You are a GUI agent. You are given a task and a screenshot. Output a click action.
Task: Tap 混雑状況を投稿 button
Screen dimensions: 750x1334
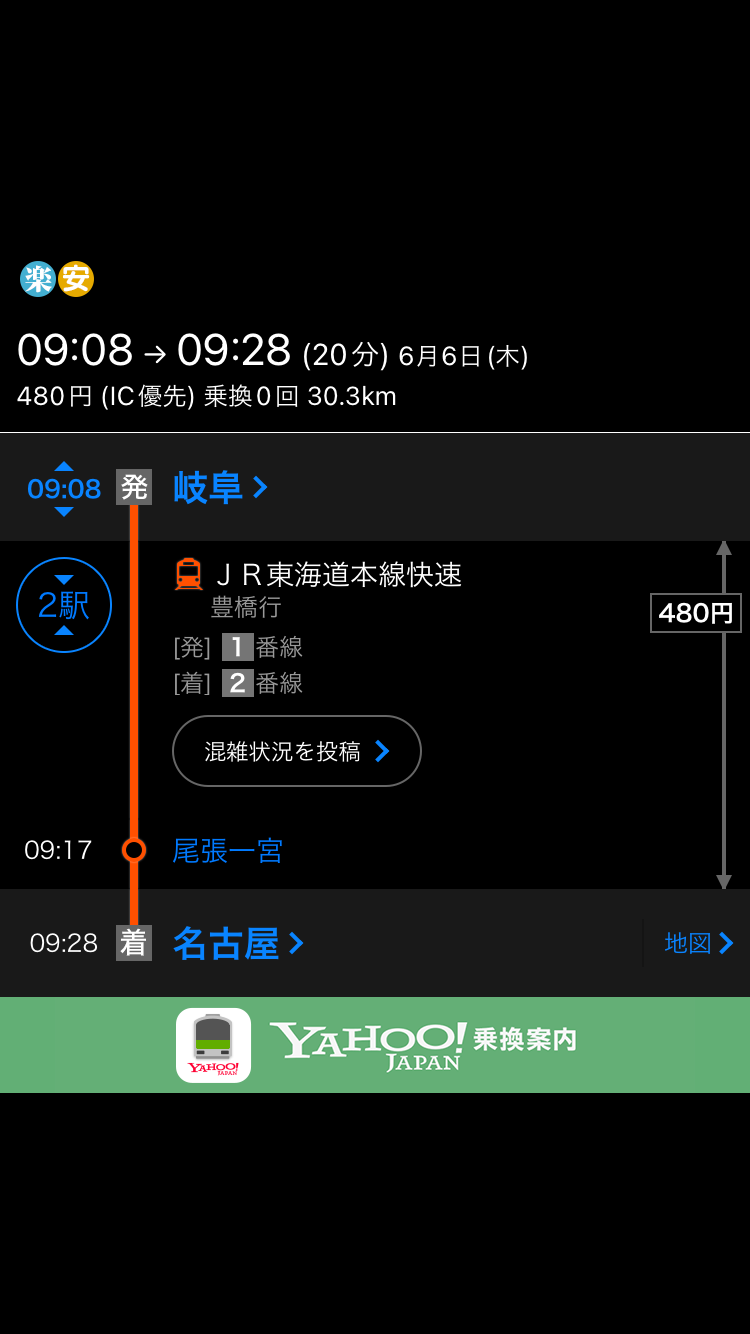297,751
